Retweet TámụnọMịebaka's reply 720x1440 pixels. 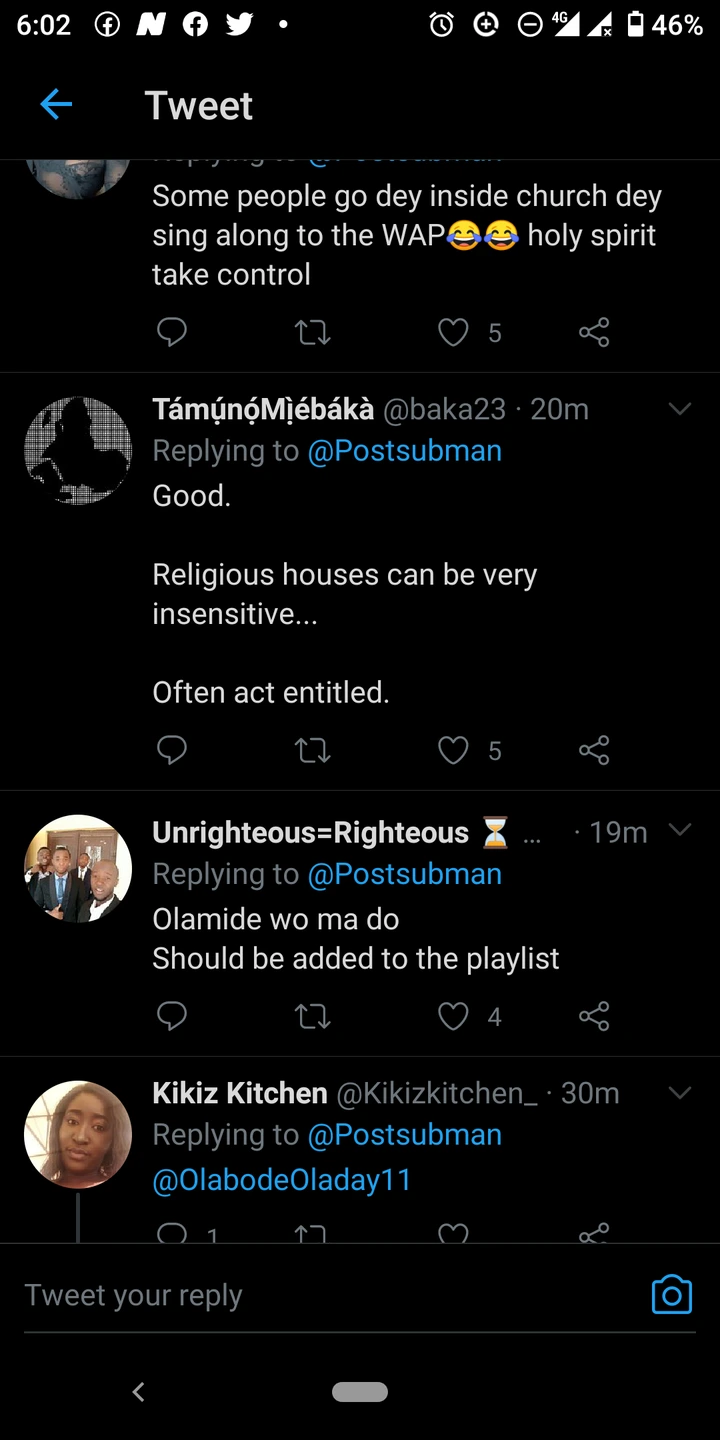pyautogui.click(x=313, y=750)
